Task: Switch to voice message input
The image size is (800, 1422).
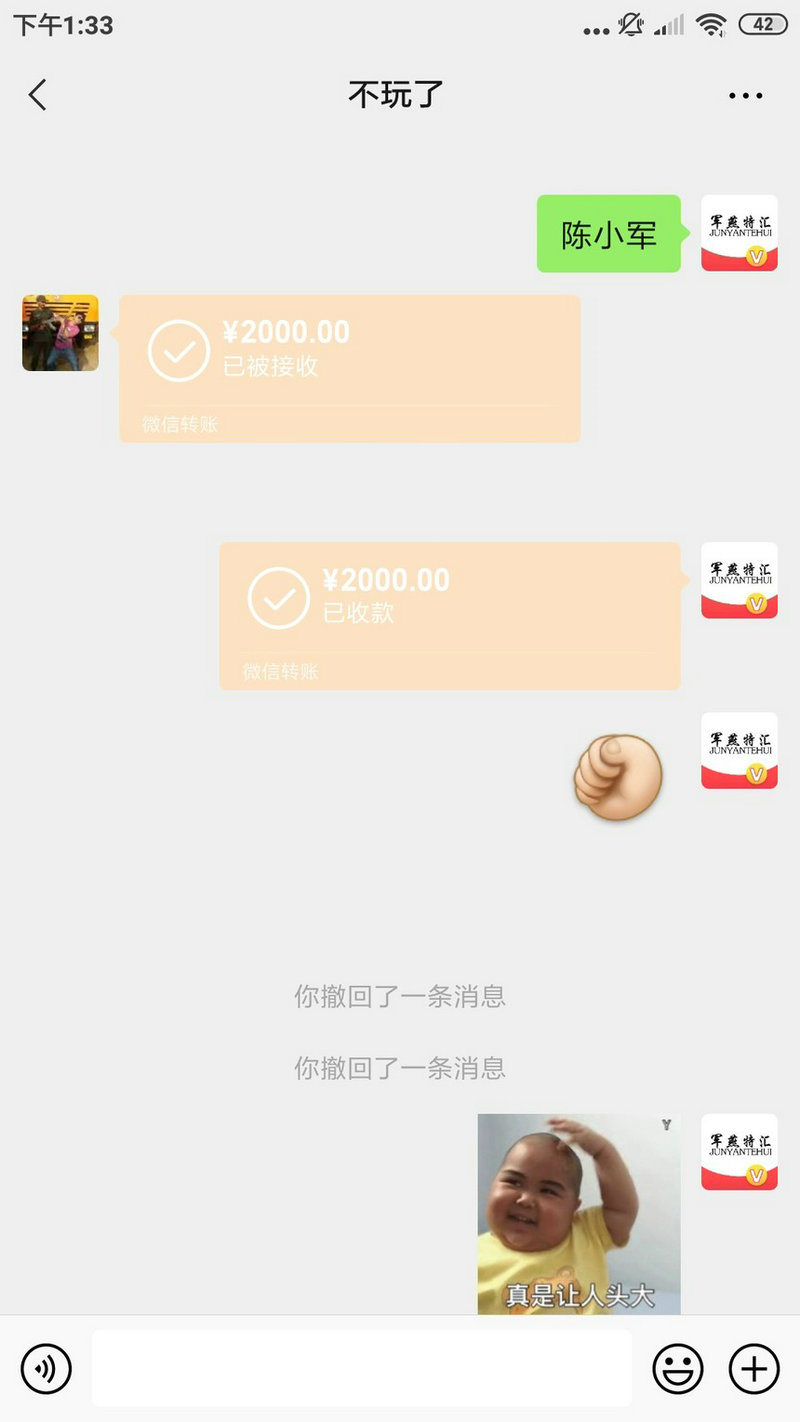Action: click(46, 1368)
